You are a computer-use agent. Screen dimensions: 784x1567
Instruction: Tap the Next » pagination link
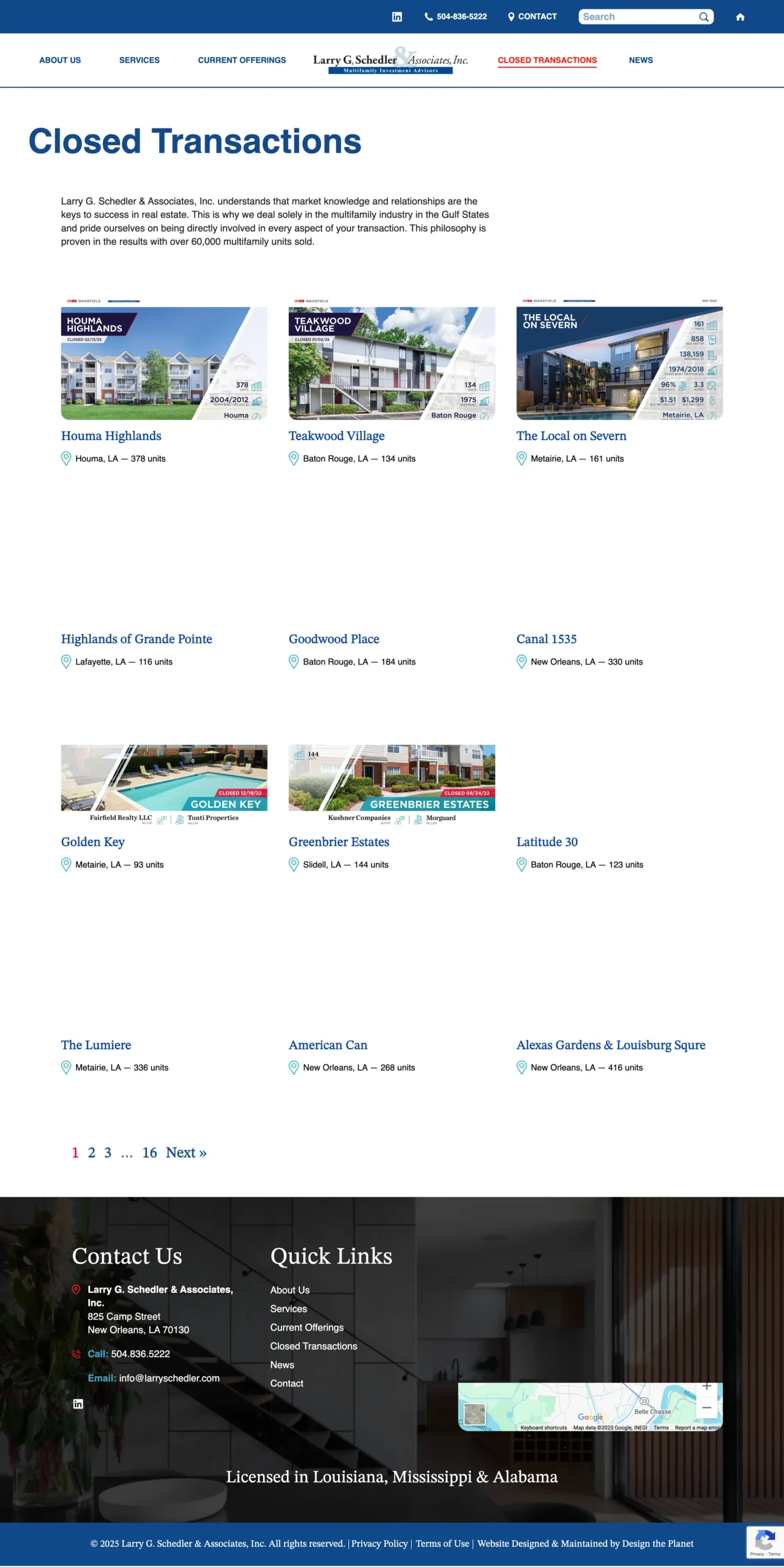[x=186, y=1153]
